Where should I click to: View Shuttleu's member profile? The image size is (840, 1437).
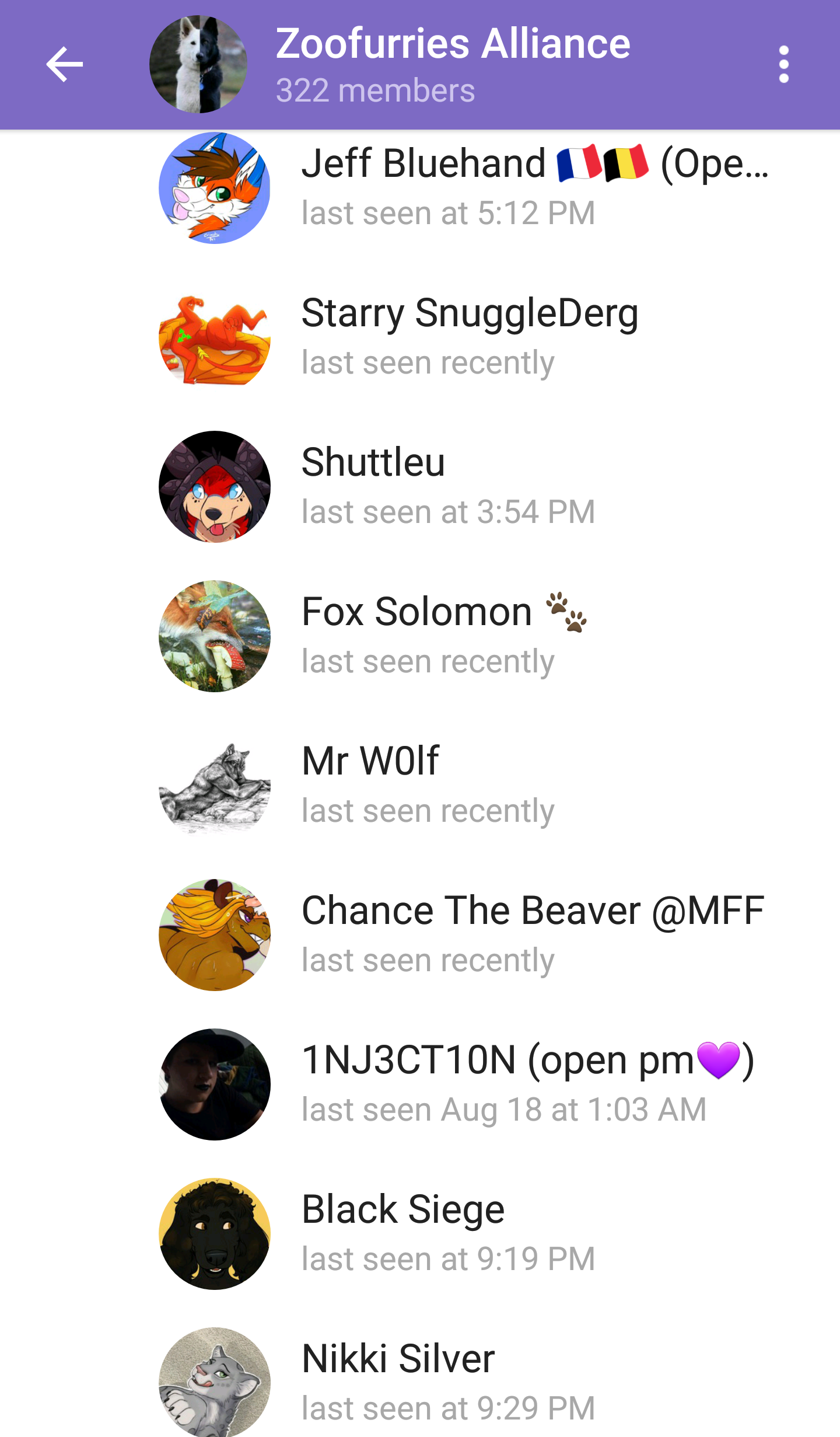click(420, 487)
